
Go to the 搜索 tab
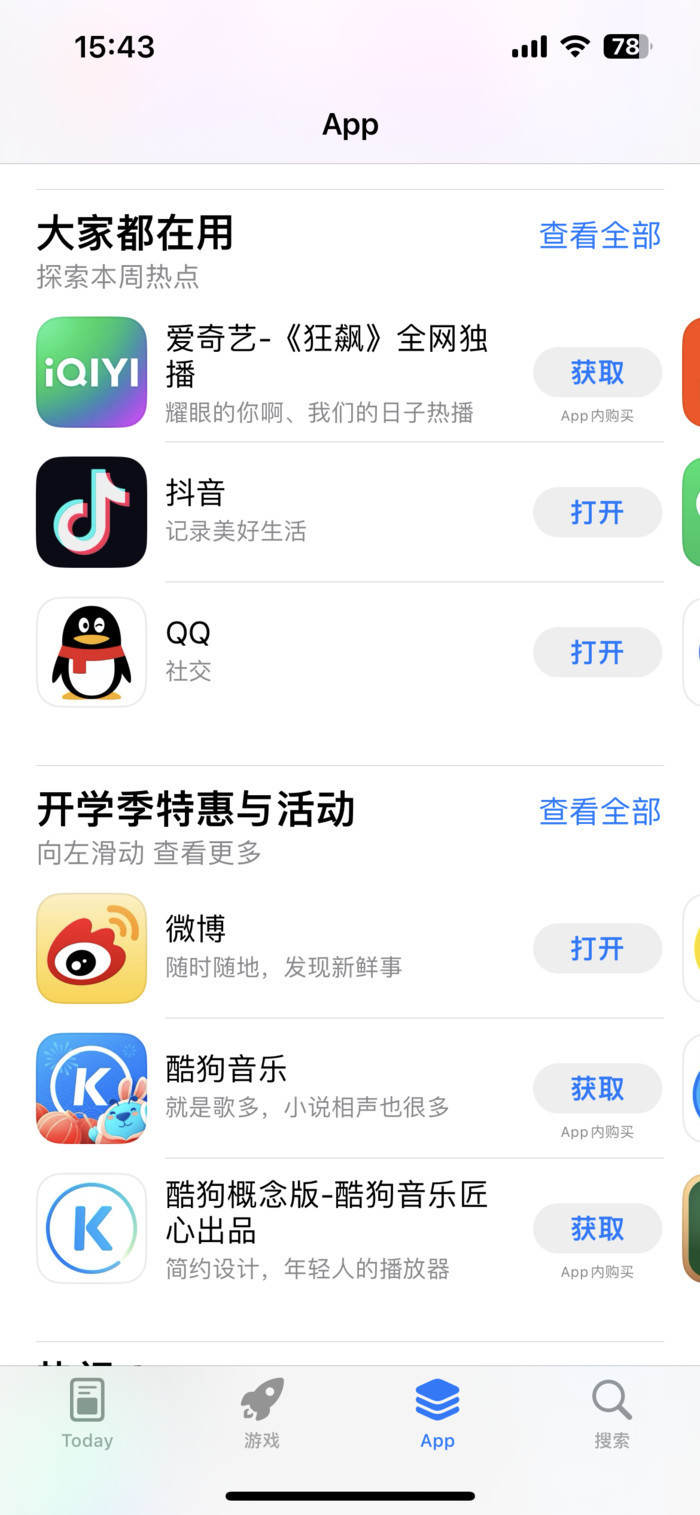(612, 1413)
